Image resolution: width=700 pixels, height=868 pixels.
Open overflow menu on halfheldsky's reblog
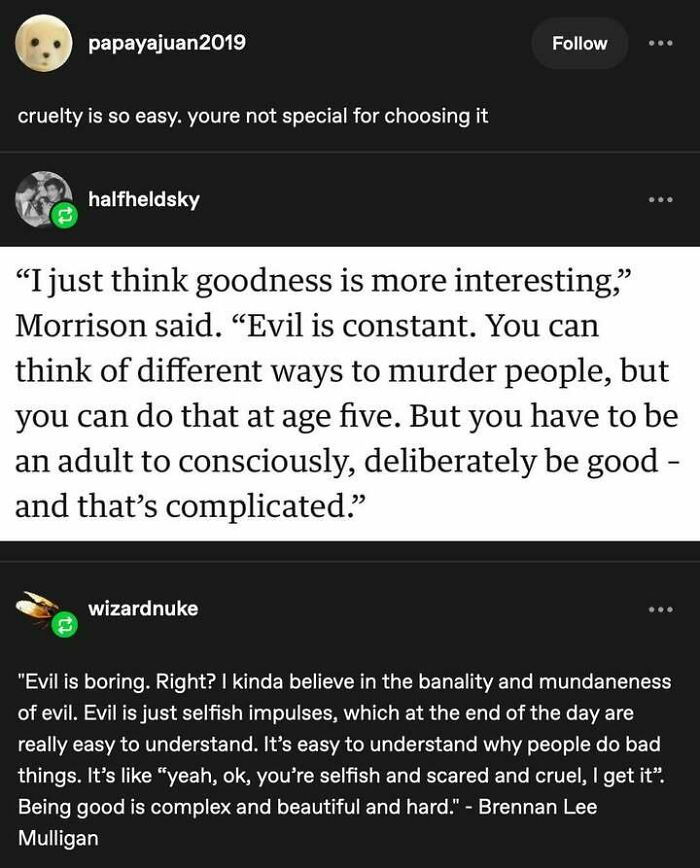tap(660, 199)
